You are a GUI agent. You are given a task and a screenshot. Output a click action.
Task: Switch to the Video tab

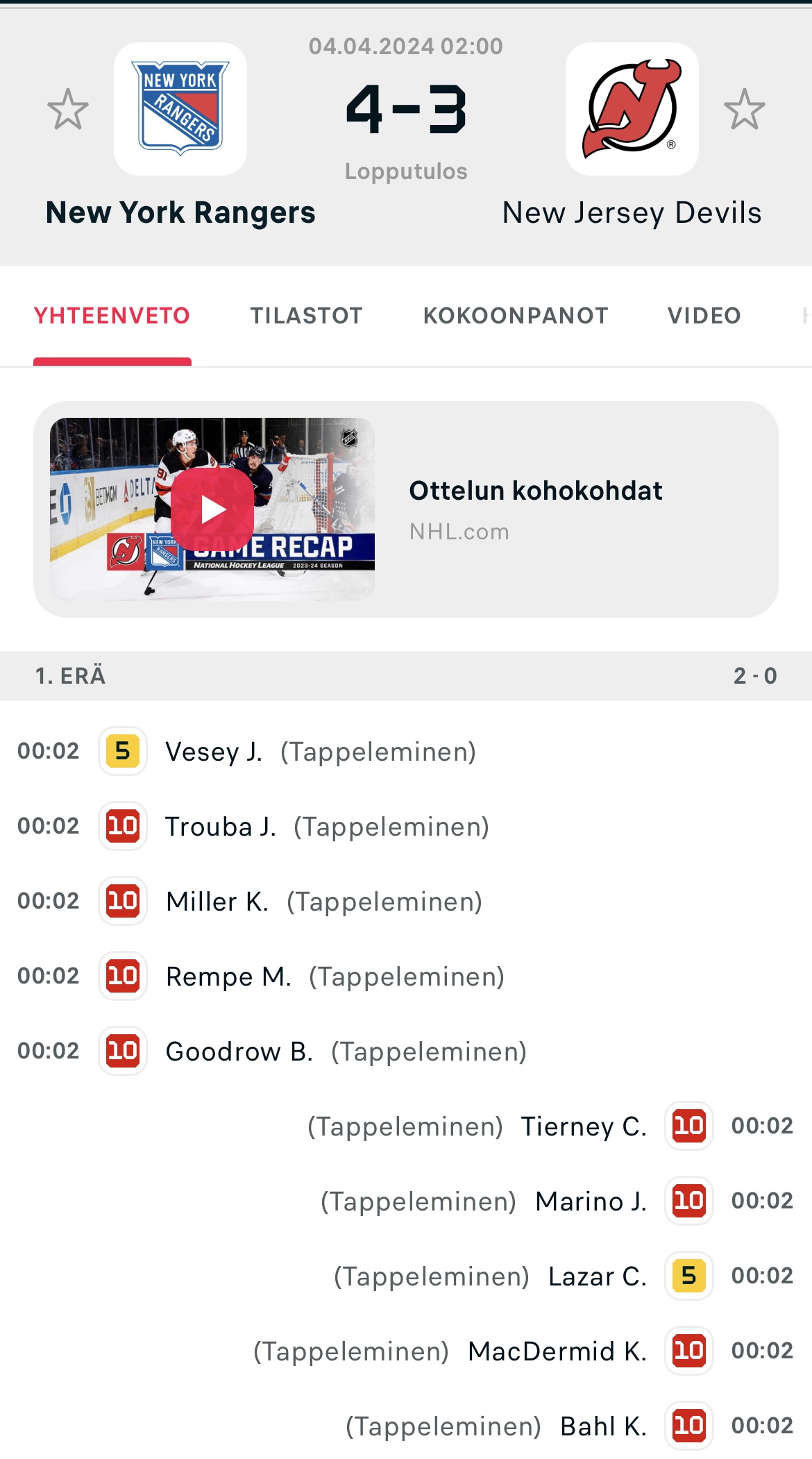click(x=704, y=316)
